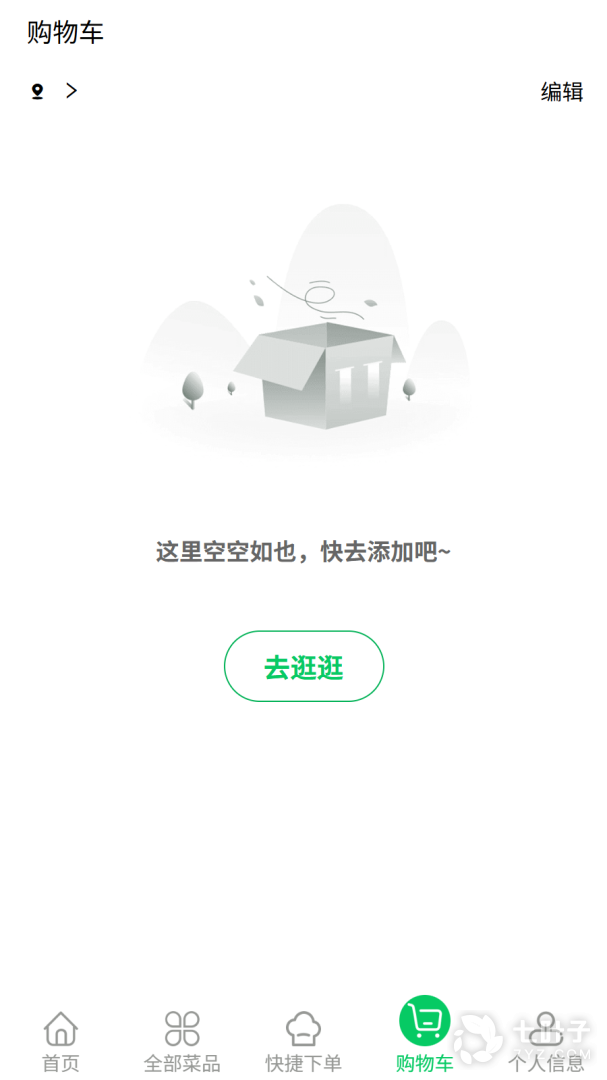Open the 个人信息 tab
607x1080 pixels.
[x=545, y=1041]
